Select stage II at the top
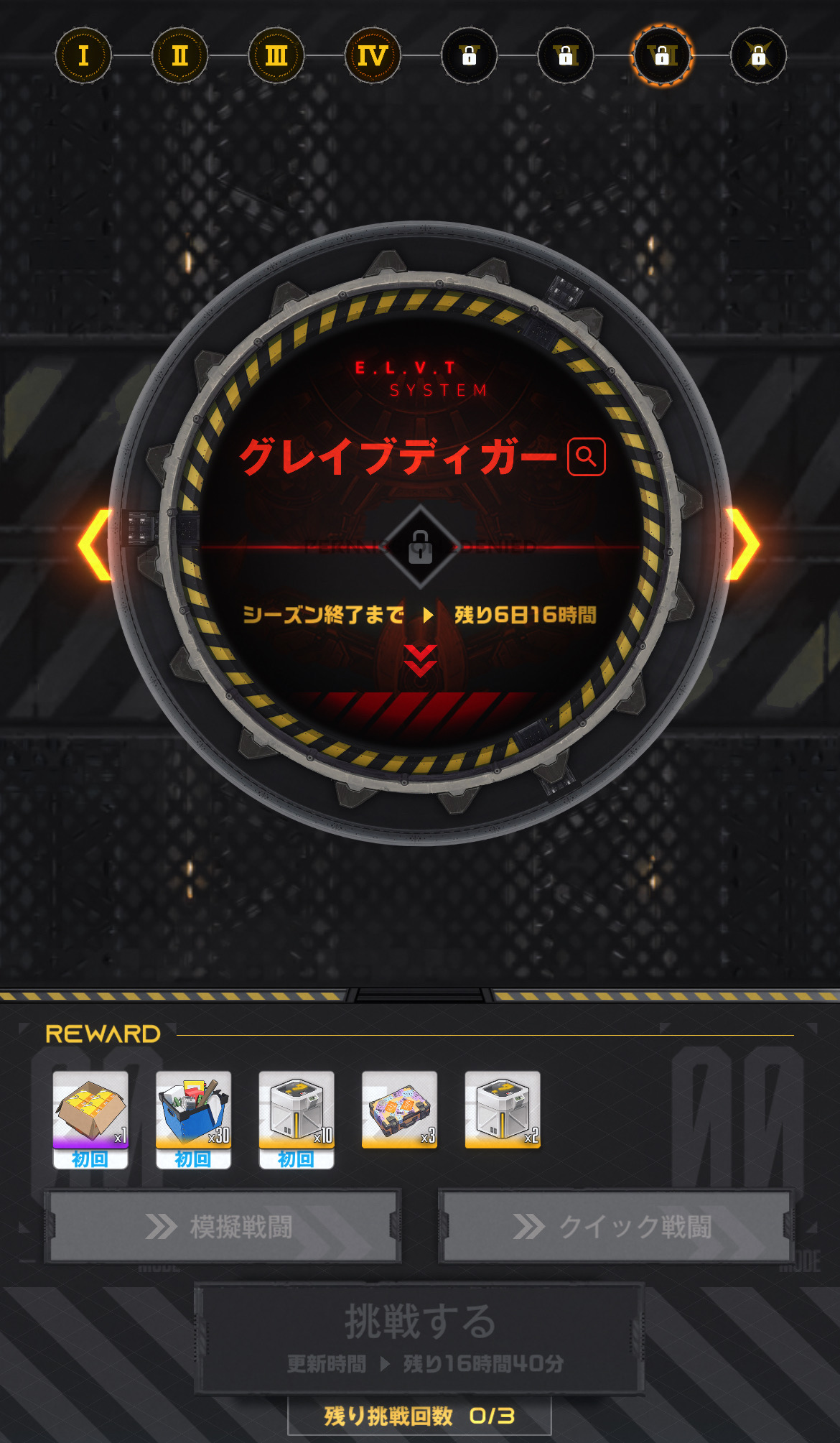The image size is (840, 1443). (x=179, y=55)
